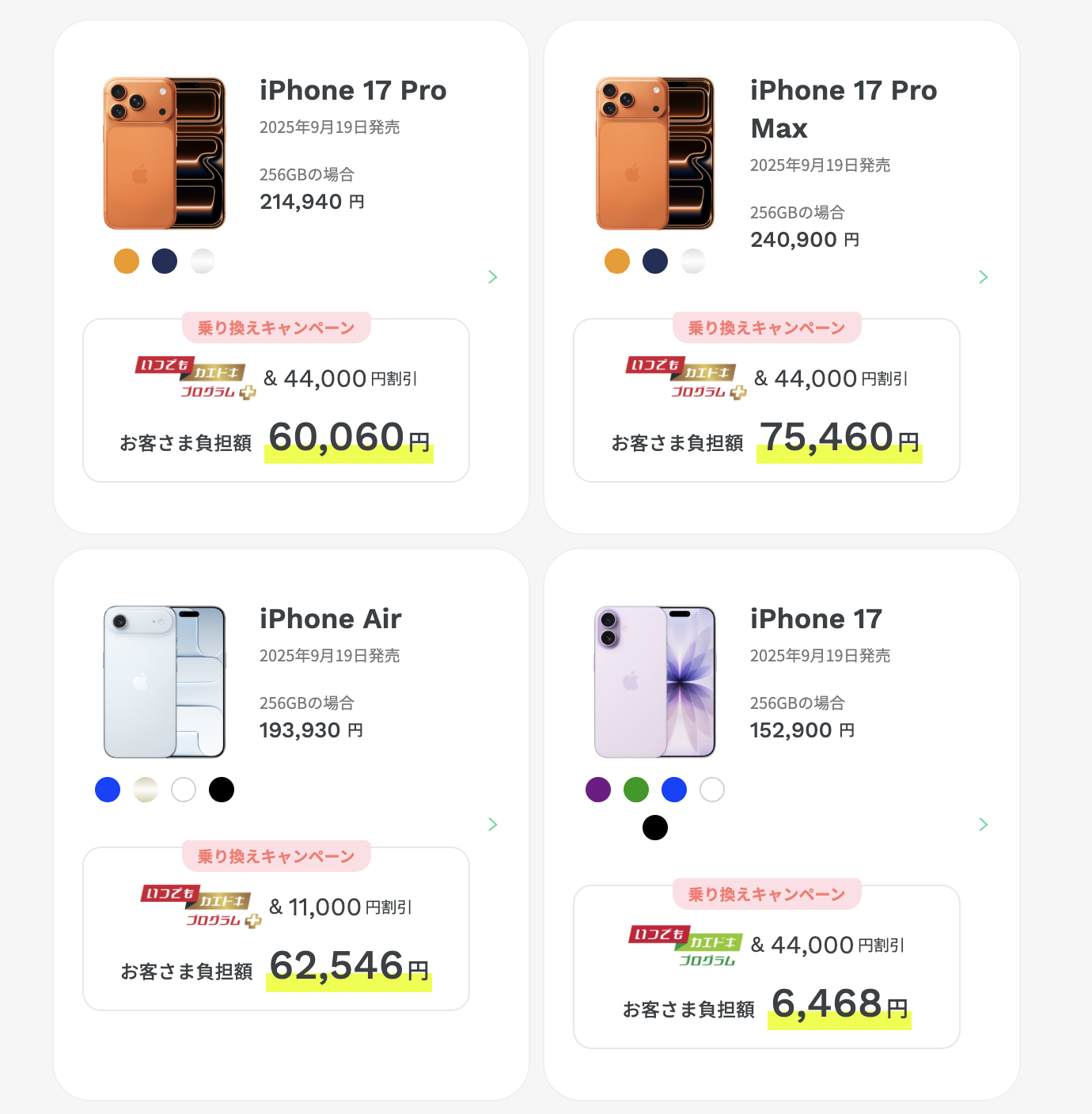Click the いつでもカエドキプログラム＋ badge on iPhone 17 Pro card
Image resolution: width=1092 pixels, height=1114 pixels.
coord(193,377)
